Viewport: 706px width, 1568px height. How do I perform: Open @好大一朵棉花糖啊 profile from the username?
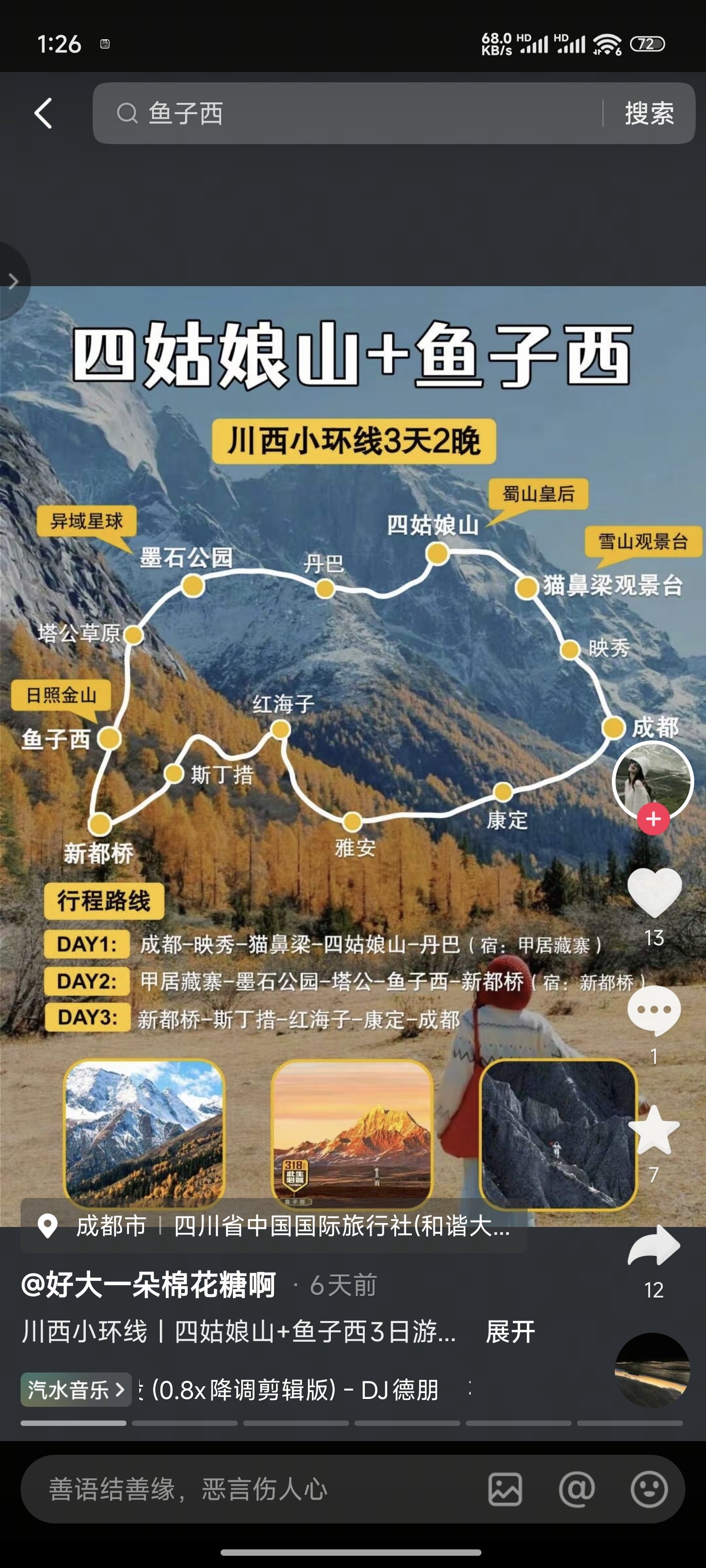click(149, 1285)
